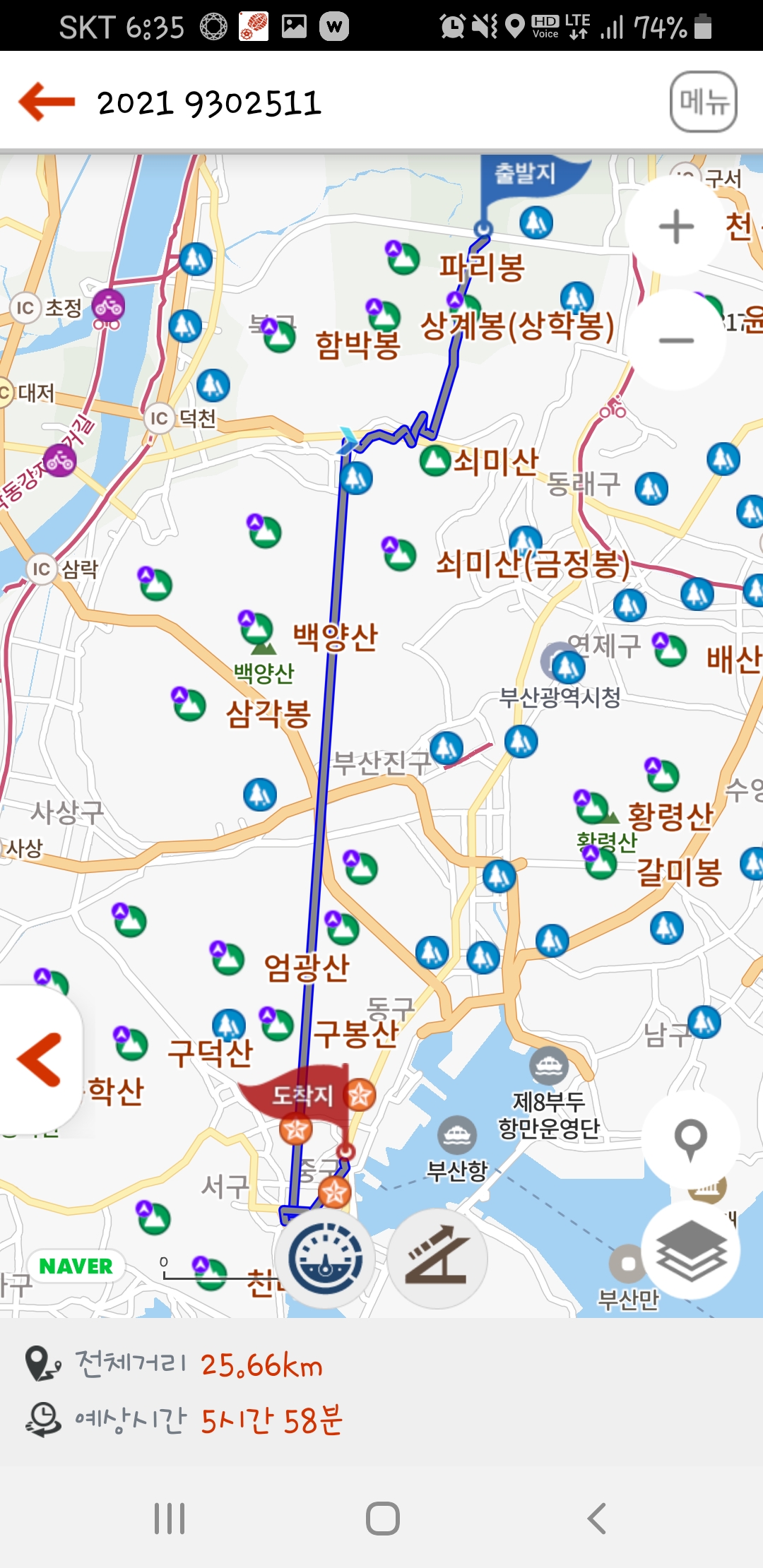Open the map layers selector
Viewport: 763px width, 1568px height.
[690, 1252]
